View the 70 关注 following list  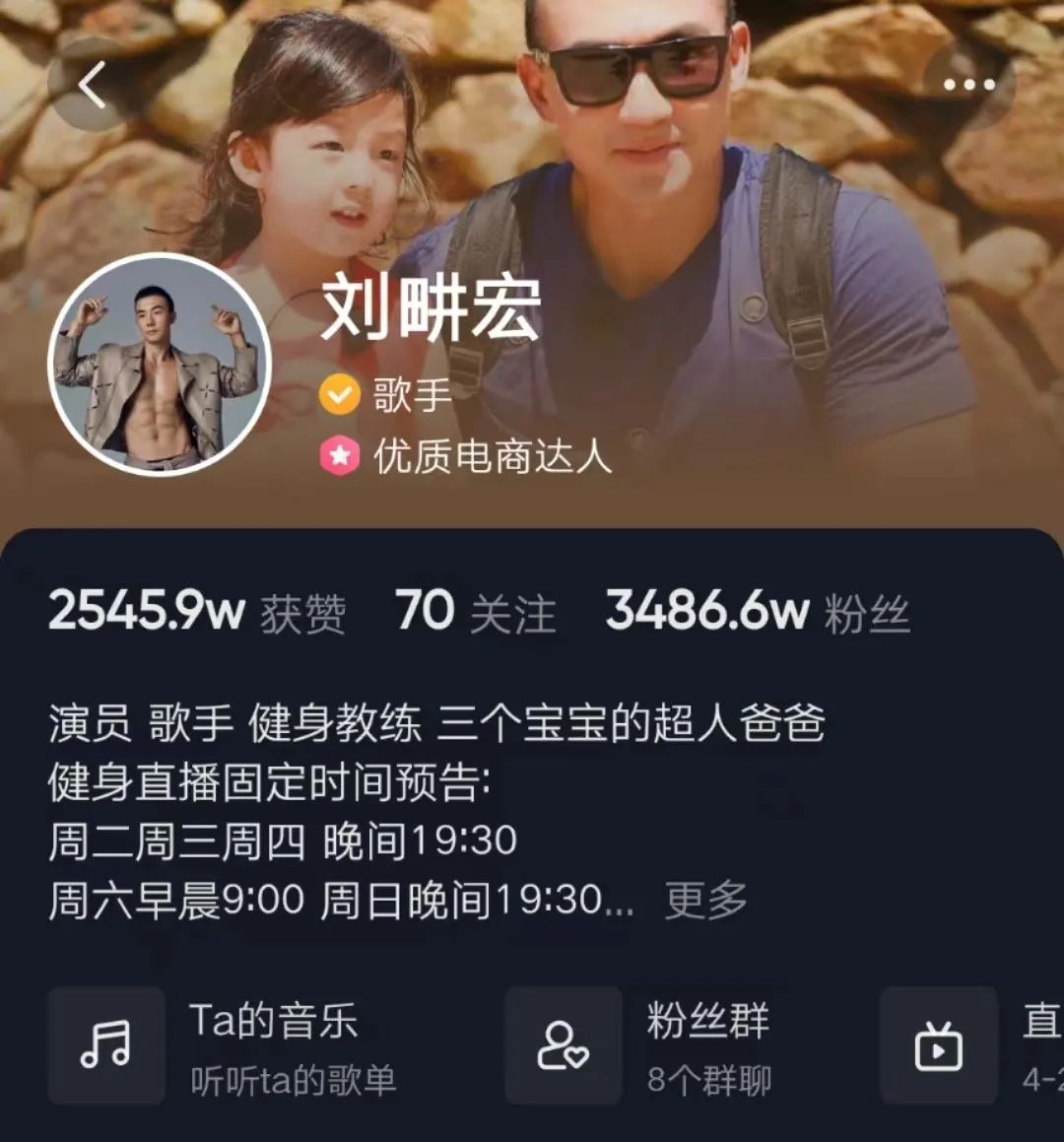pyautogui.click(x=475, y=612)
